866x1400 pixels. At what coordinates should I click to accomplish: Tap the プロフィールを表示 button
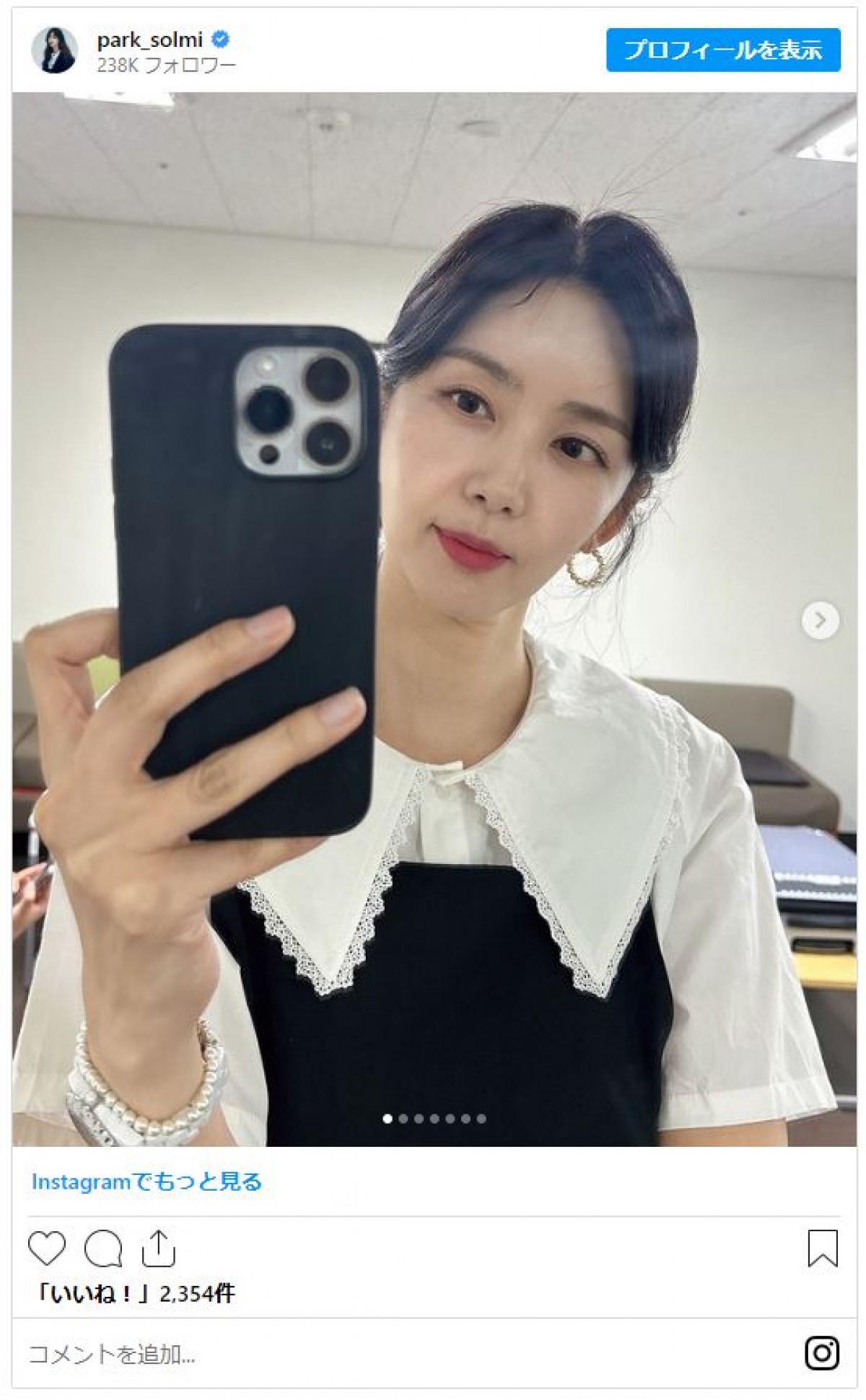click(x=722, y=50)
